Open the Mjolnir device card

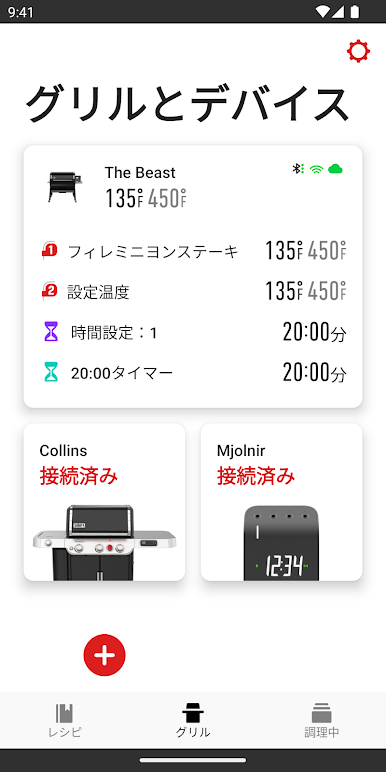(x=282, y=502)
